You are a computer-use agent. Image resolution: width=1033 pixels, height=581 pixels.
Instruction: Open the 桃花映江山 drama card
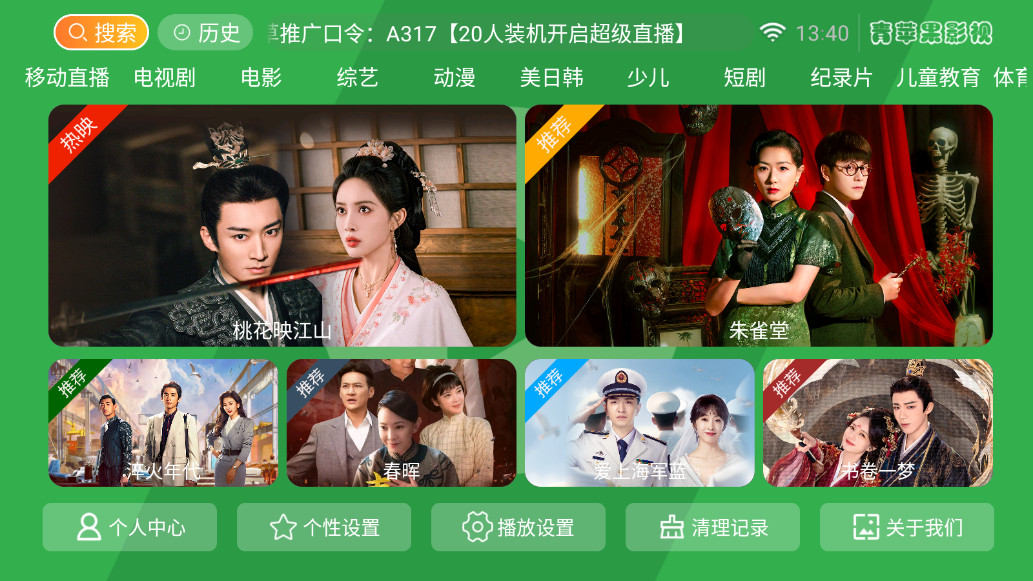click(282, 226)
